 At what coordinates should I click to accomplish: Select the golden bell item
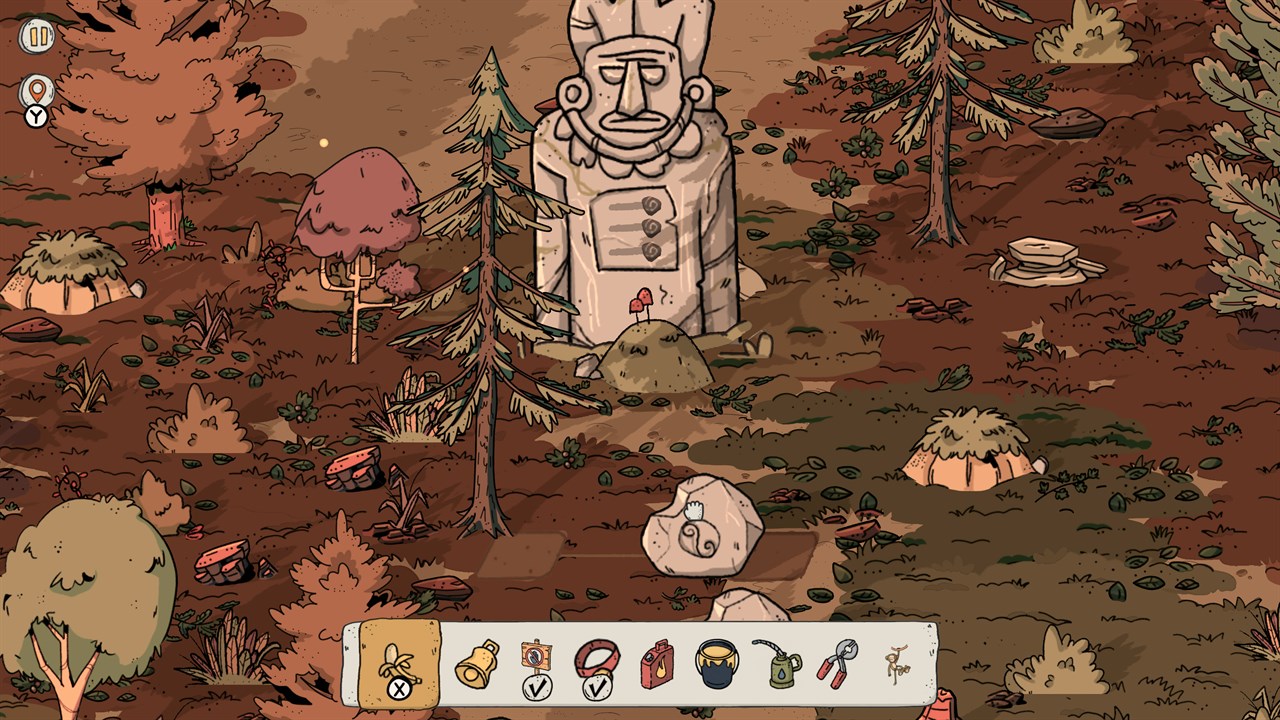(x=477, y=664)
